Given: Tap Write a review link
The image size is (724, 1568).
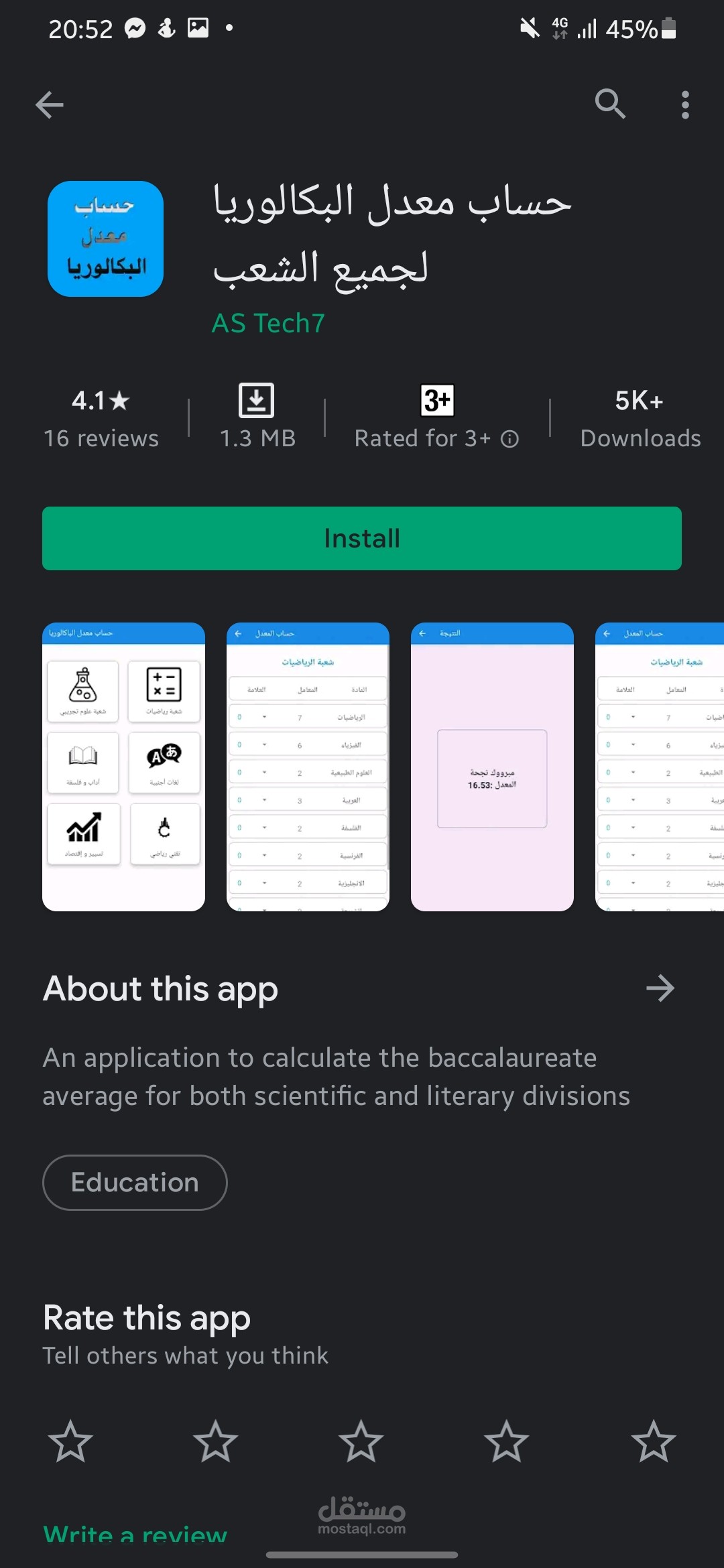Looking at the screenshot, I should [135, 1533].
